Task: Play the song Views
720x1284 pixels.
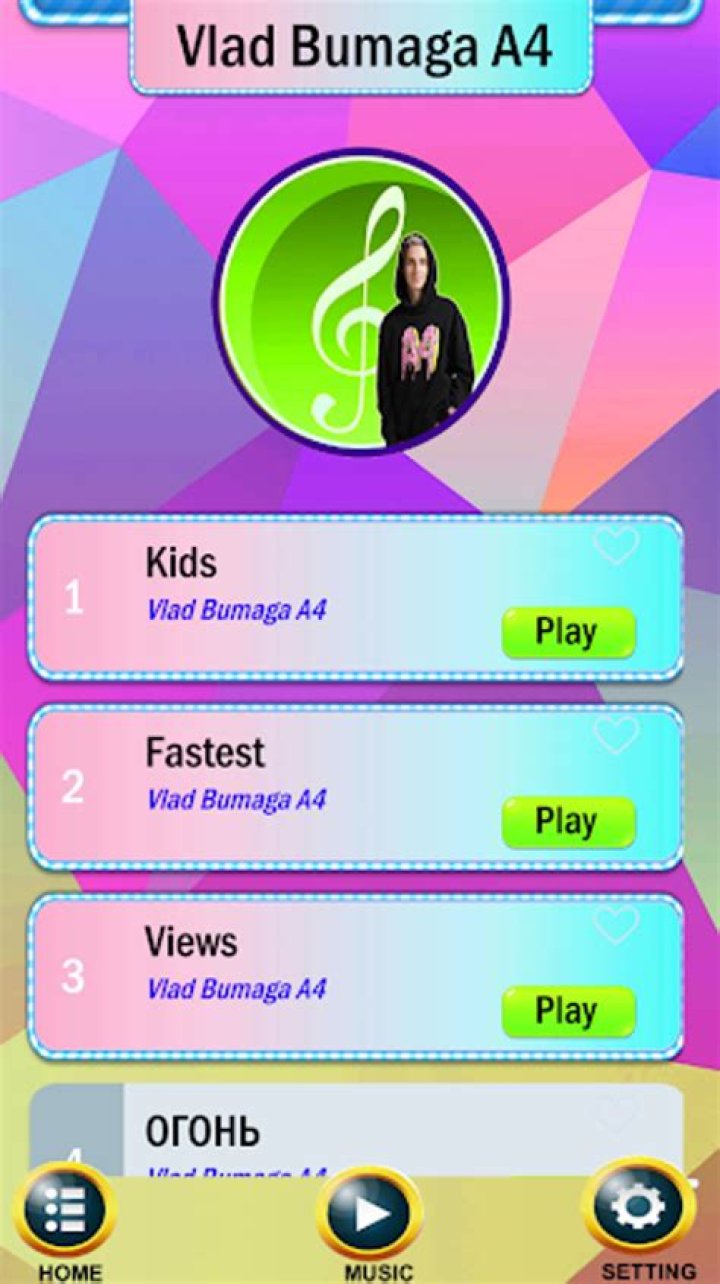Action: tap(568, 1011)
